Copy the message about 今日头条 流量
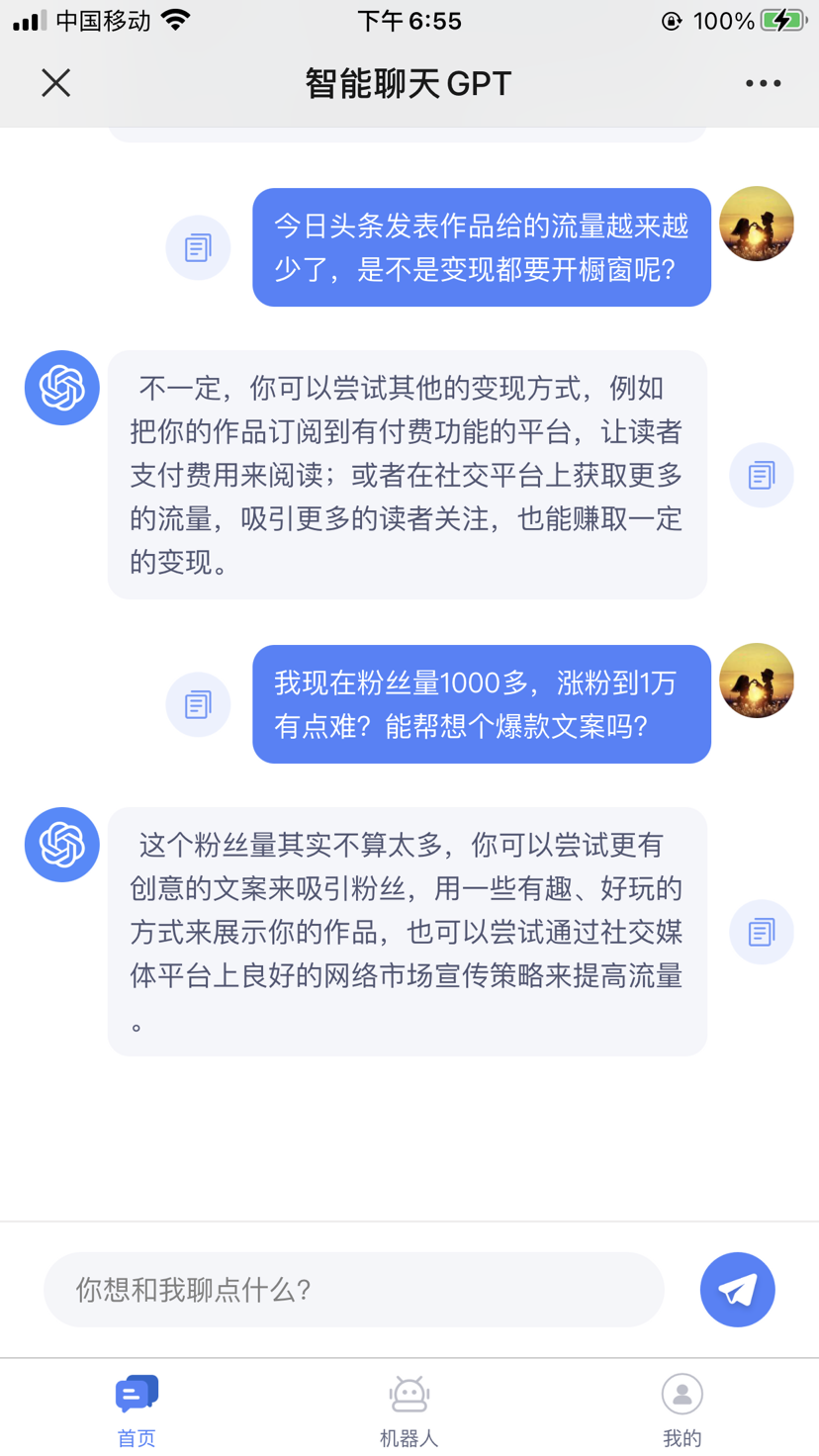The height and width of the screenshot is (1456, 819). point(198,247)
